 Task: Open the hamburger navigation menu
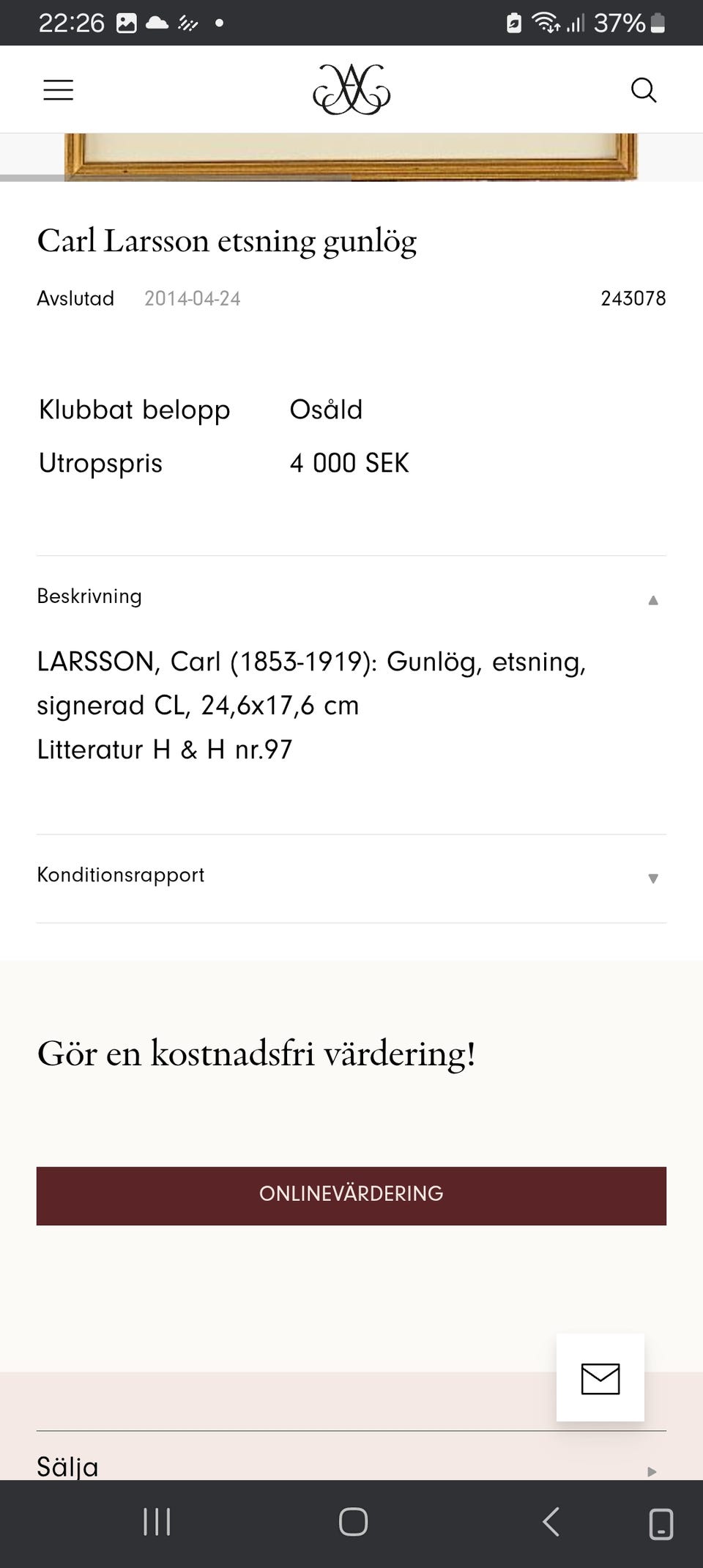[58, 89]
